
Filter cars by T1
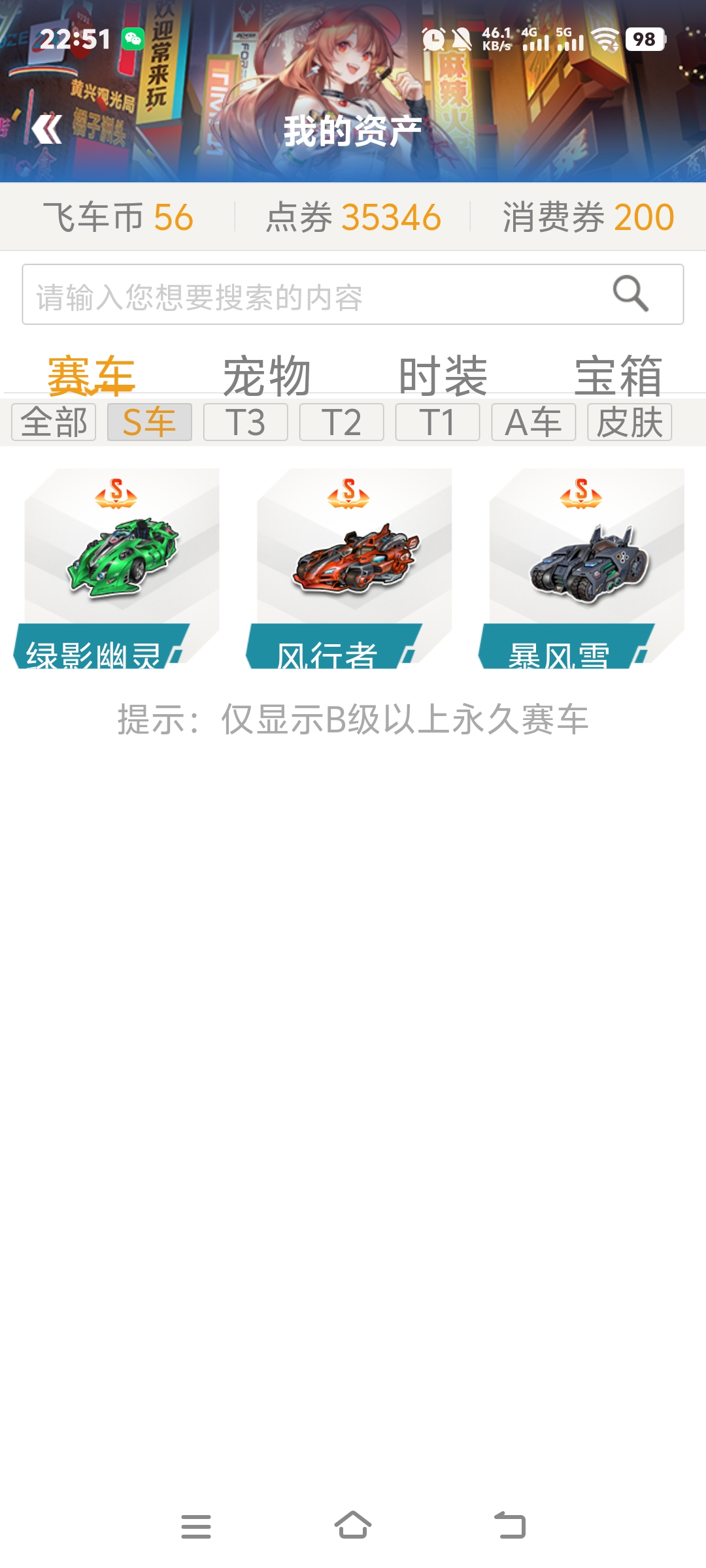437,422
